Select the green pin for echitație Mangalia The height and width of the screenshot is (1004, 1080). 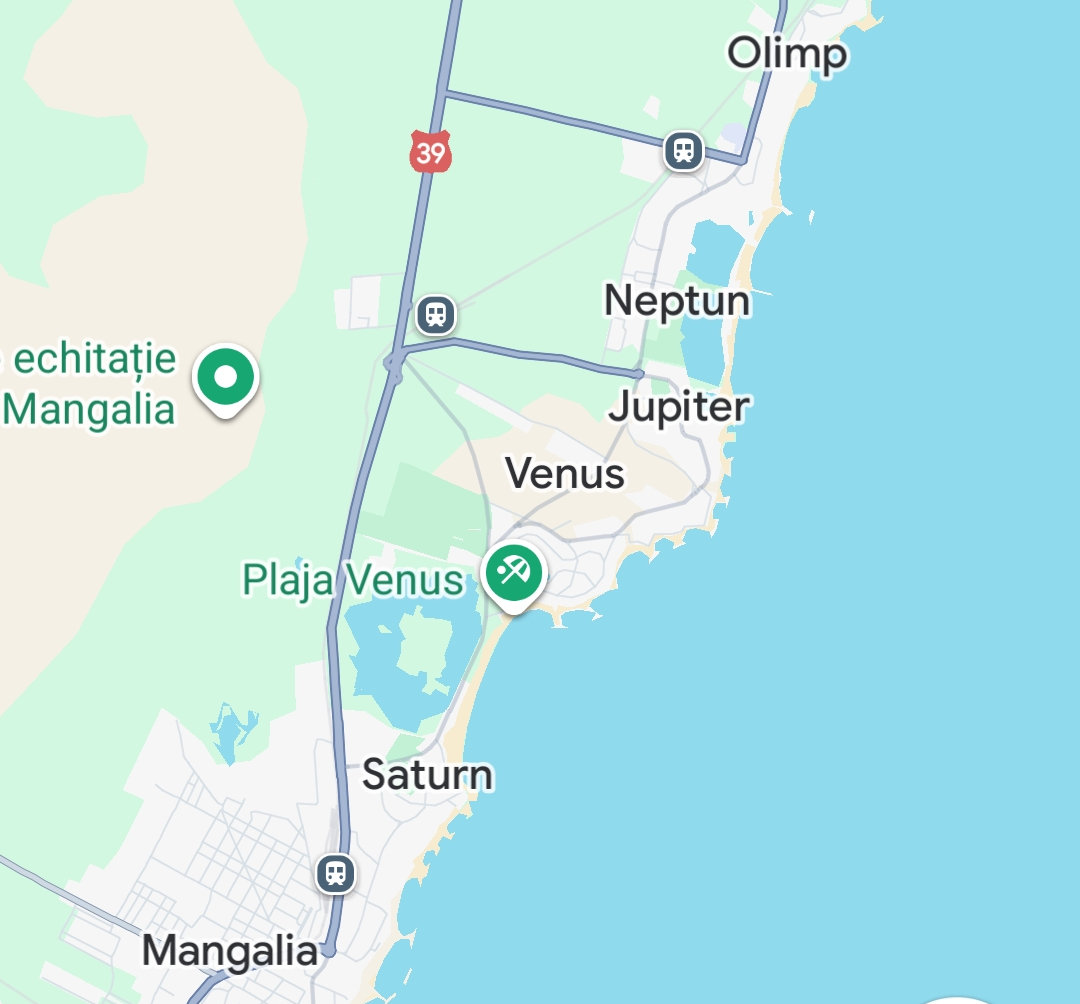226,378
